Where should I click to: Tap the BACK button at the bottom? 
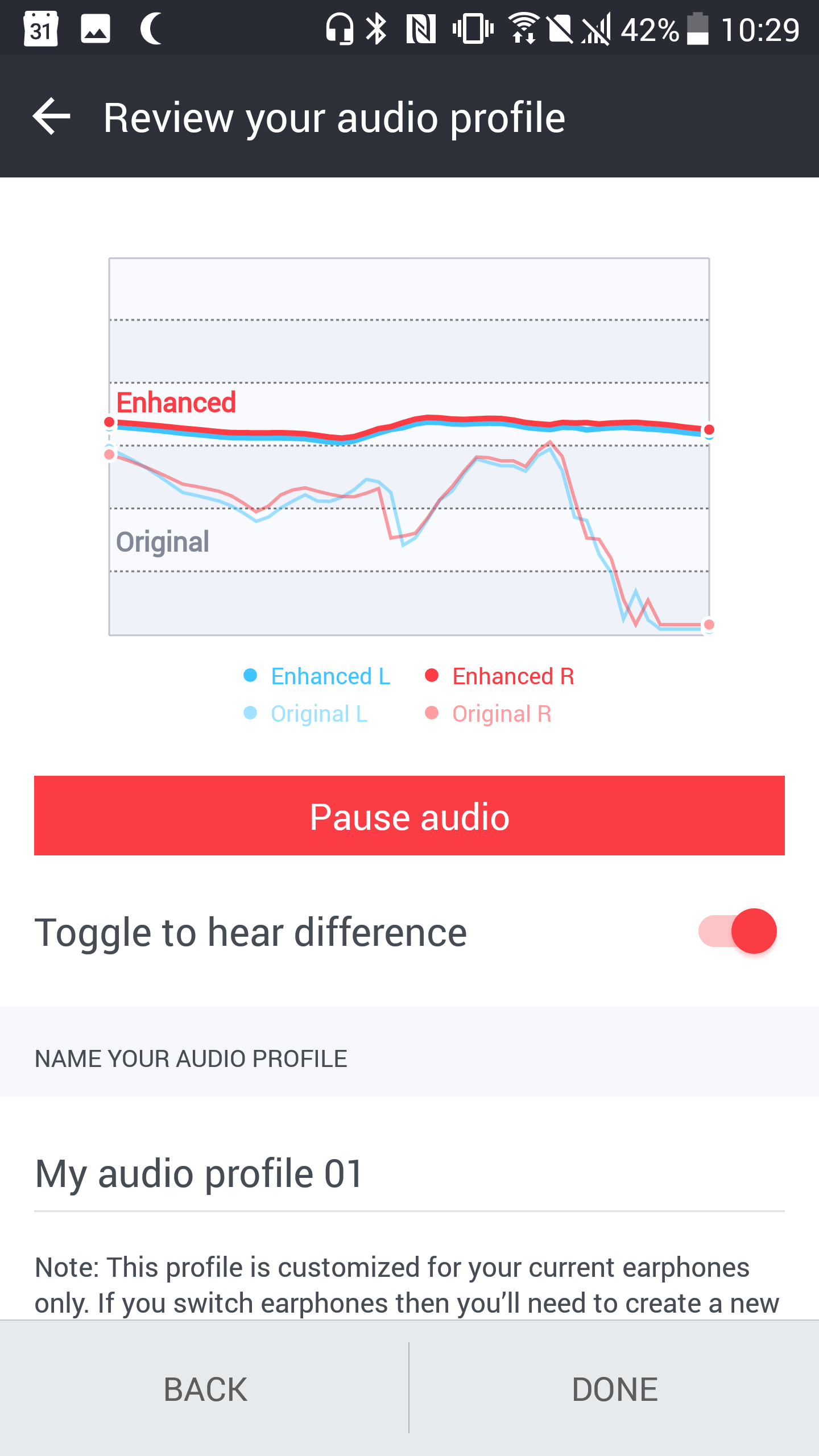[205, 1389]
